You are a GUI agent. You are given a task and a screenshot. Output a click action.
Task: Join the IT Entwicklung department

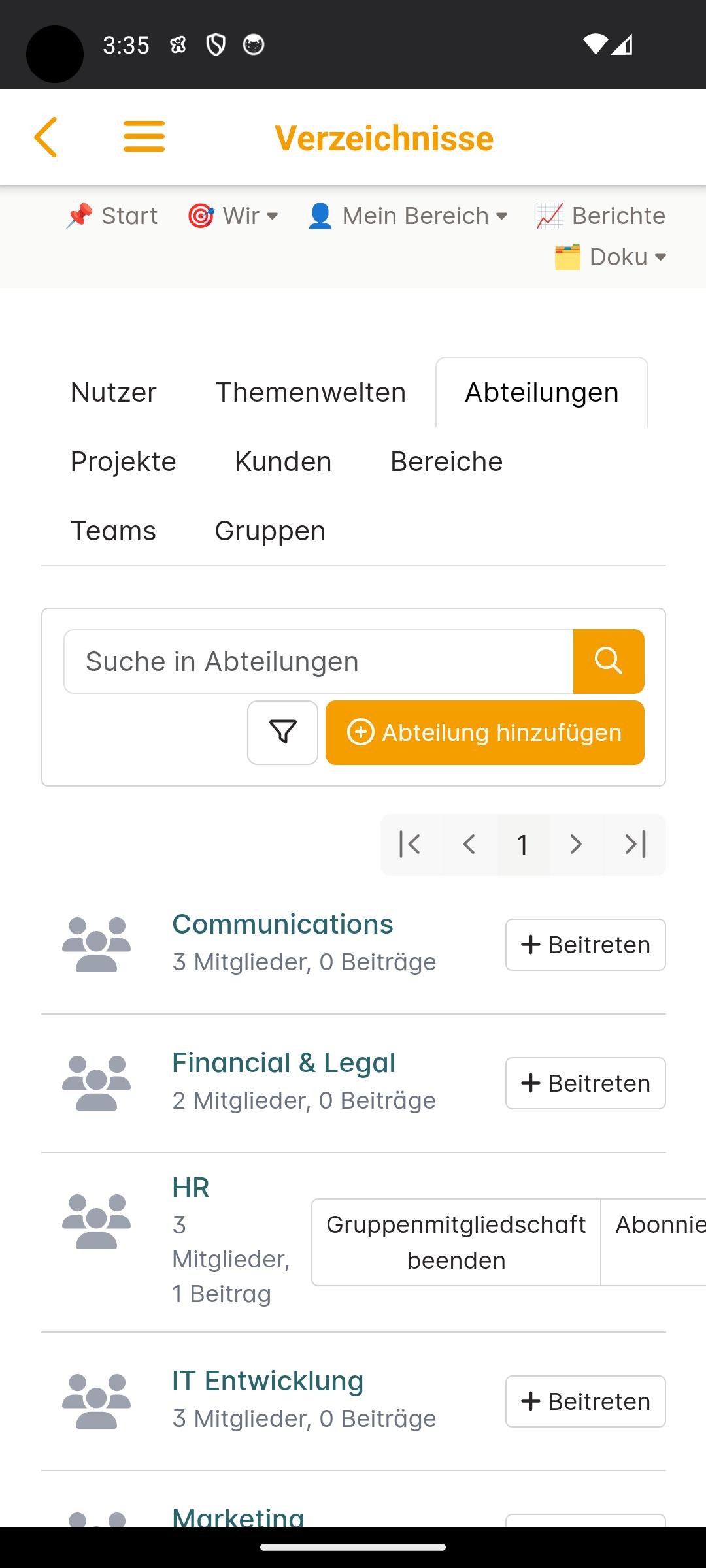(x=586, y=1401)
